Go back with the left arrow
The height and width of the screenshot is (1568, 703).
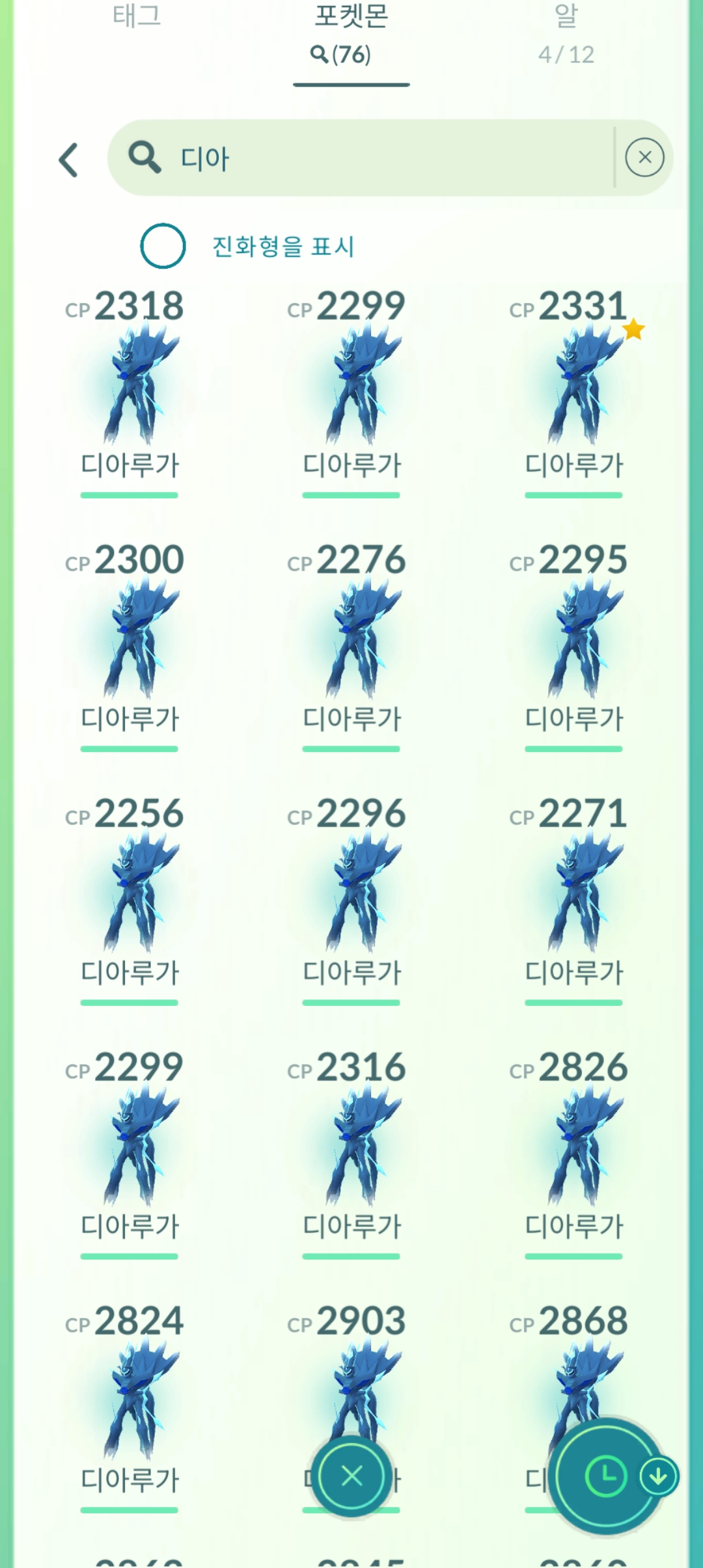pos(69,160)
